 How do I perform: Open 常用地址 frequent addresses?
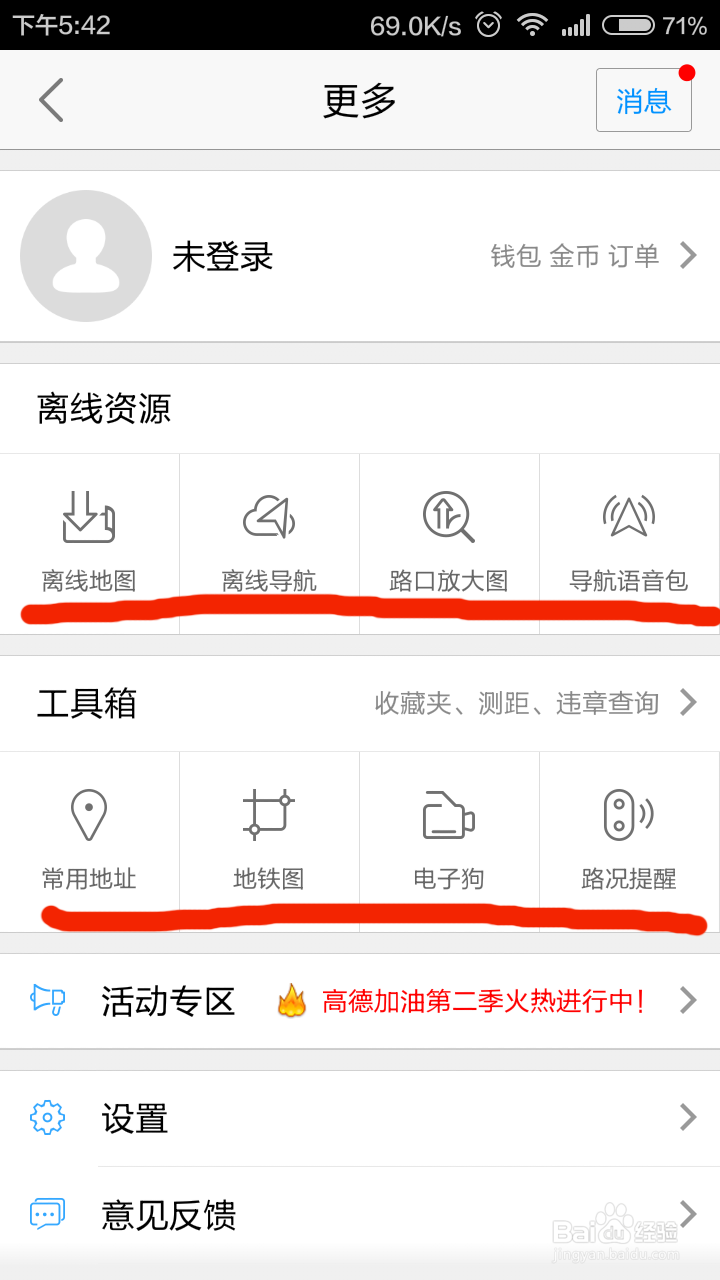tap(90, 838)
